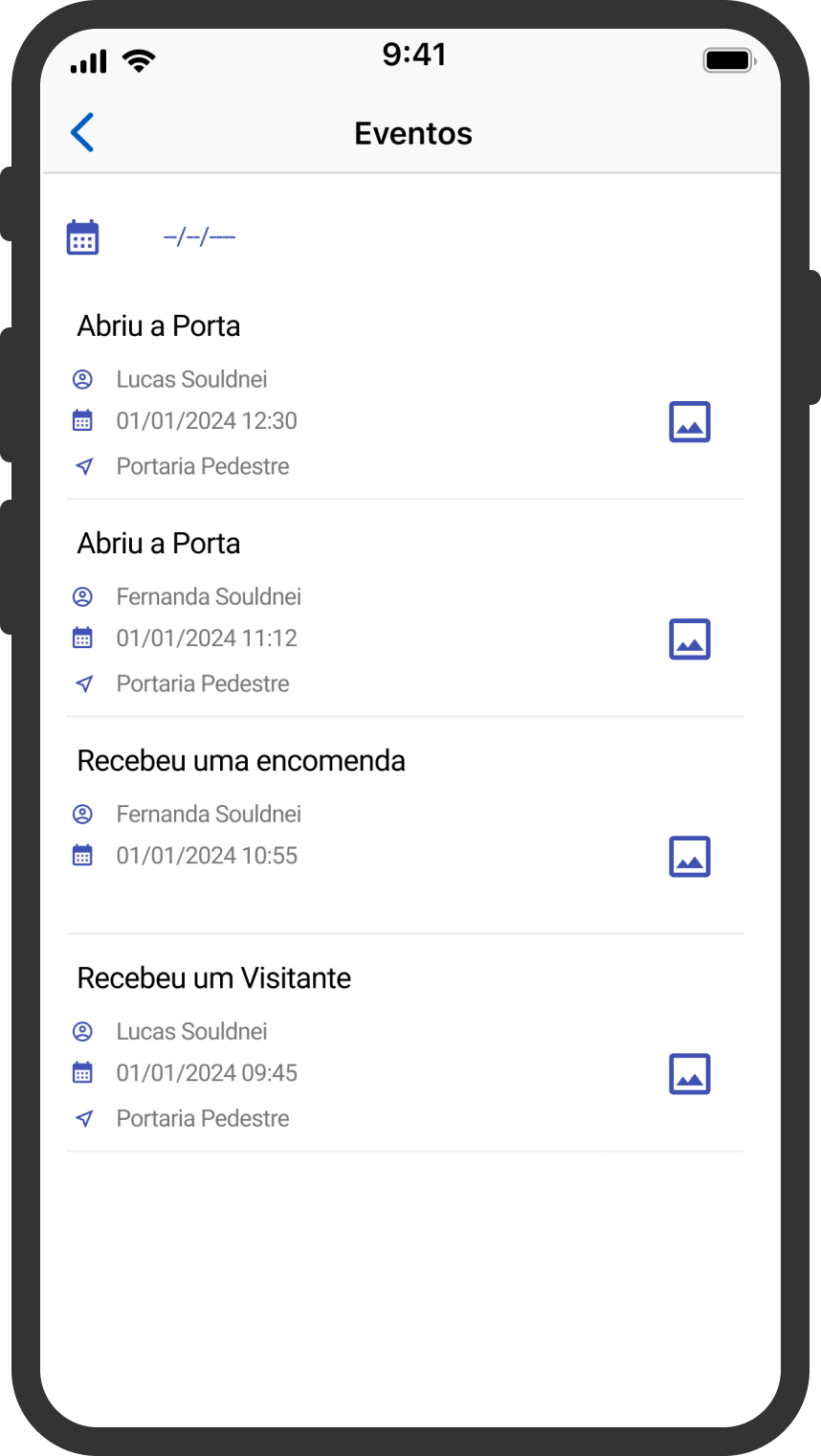Select the date placeholder field --/--/----
Viewport: 821px width, 1456px height.
198,236
